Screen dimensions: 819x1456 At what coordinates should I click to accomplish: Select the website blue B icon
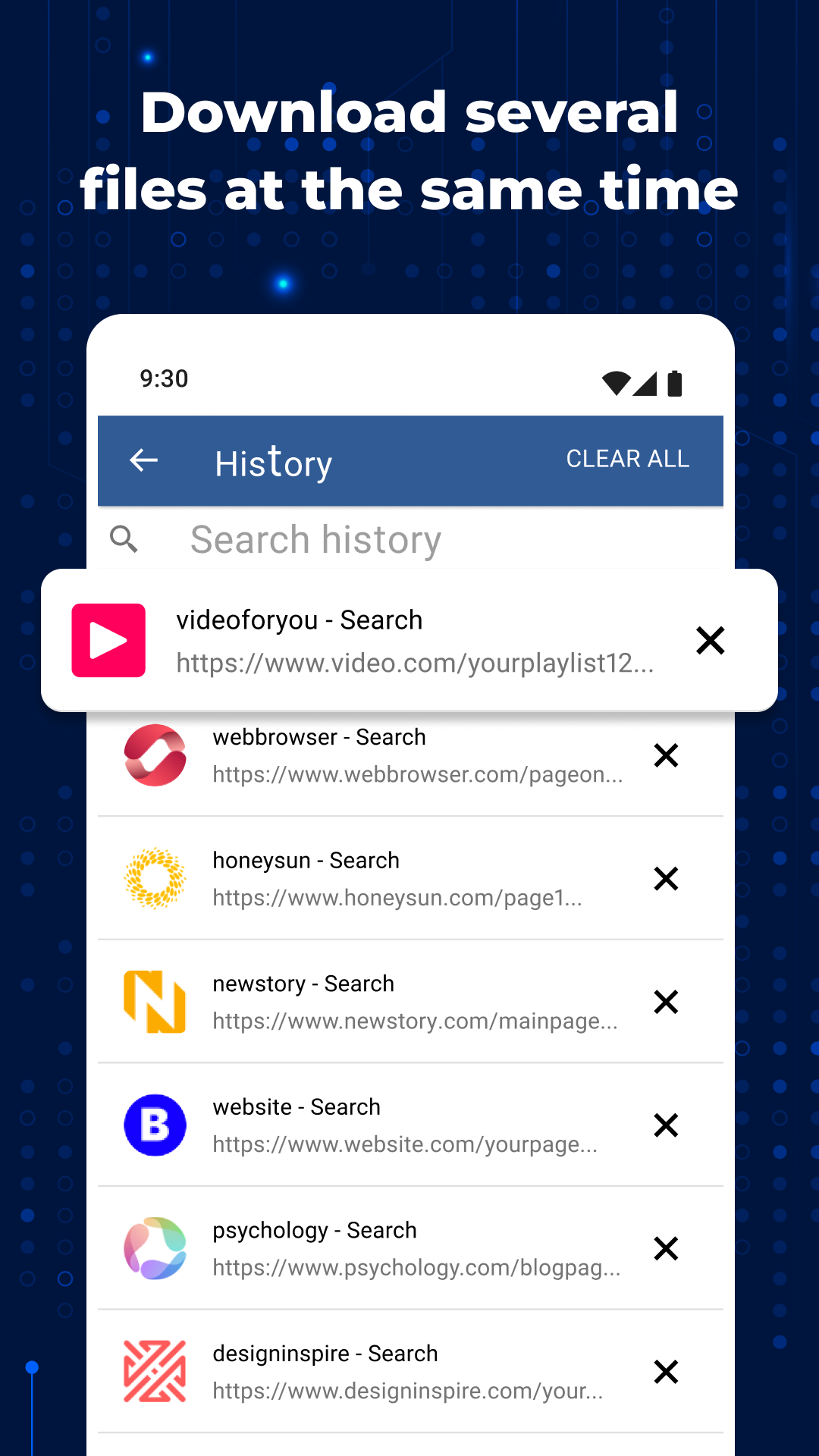pyautogui.click(x=155, y=1125)
